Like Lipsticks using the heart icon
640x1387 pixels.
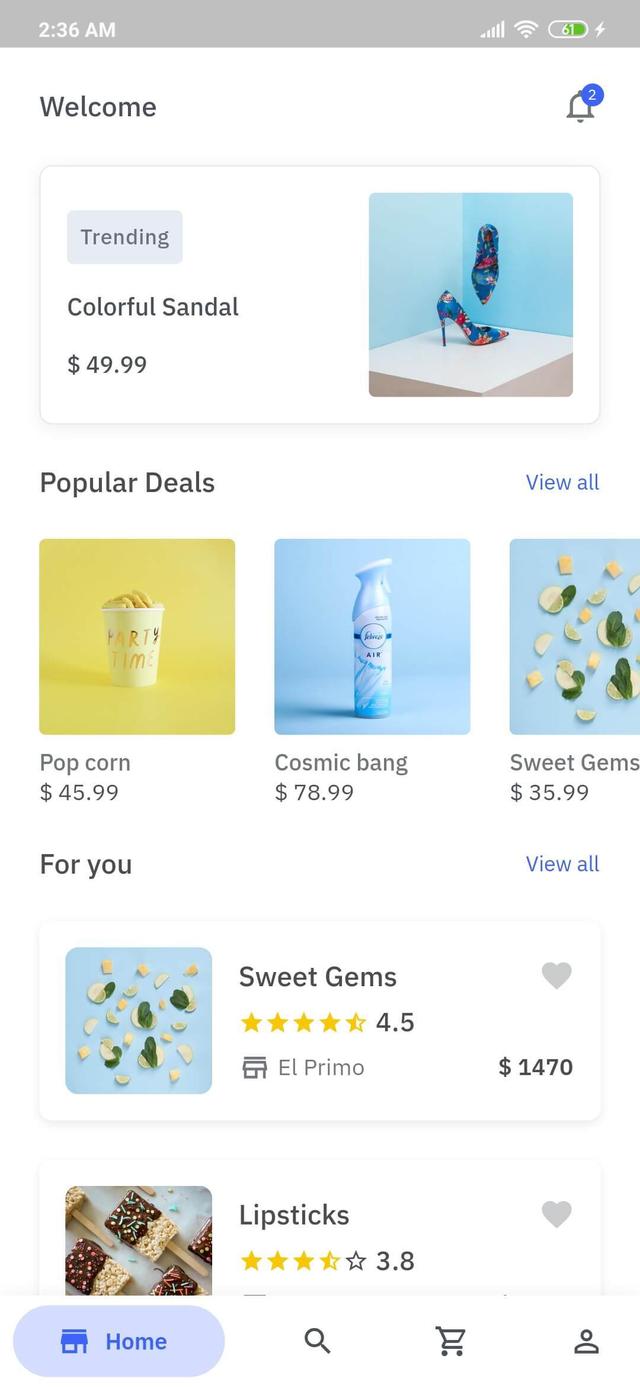tap(556, 1214)
